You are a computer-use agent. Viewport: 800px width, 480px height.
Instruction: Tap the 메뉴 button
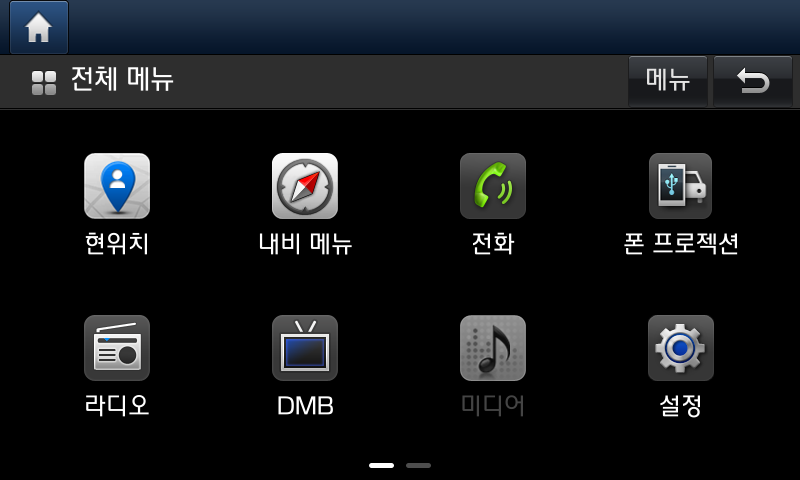pyautogui.click(x=667, y=81)
